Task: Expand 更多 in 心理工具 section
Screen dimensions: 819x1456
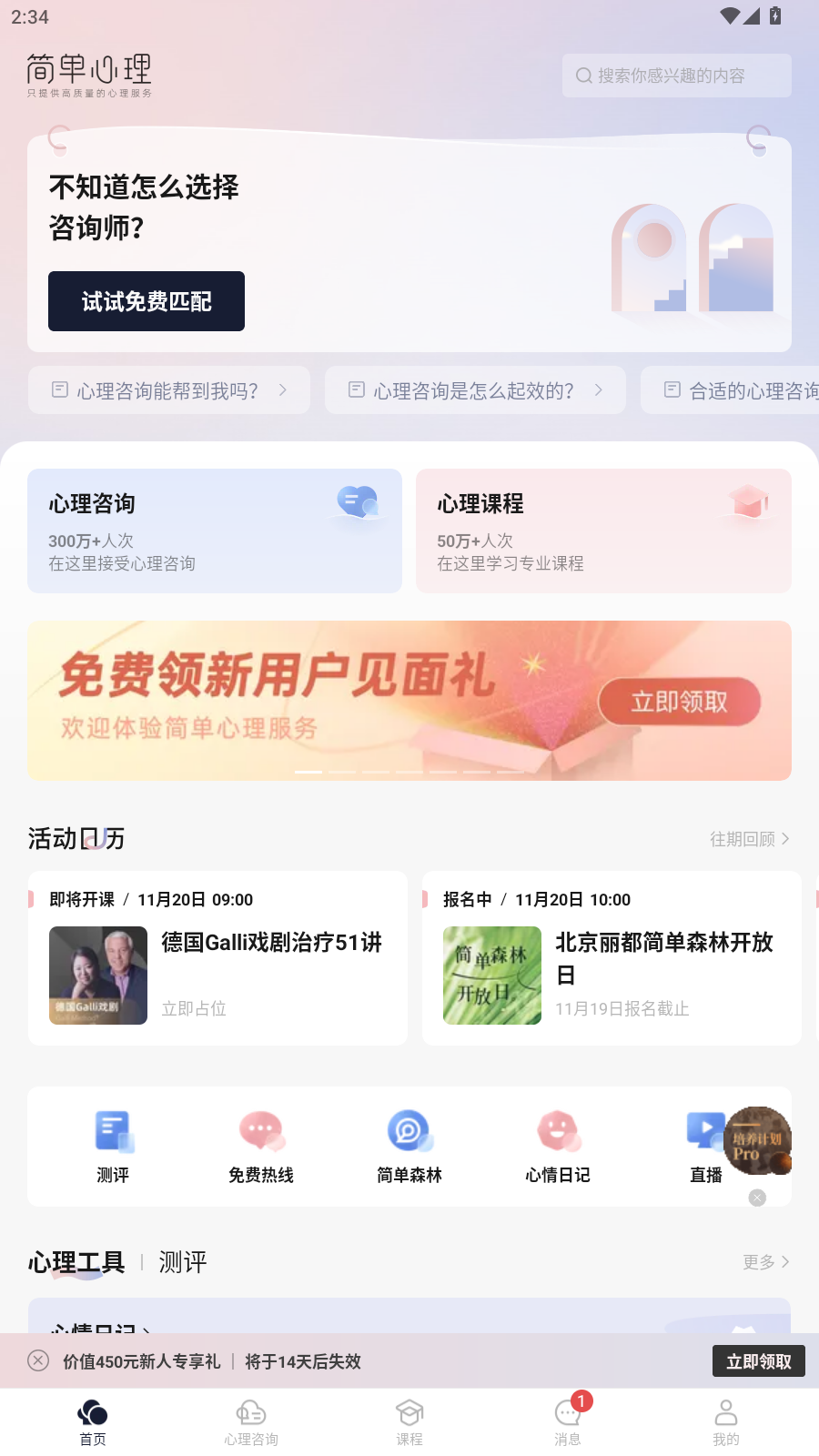Action: (x=765, y=1262)
